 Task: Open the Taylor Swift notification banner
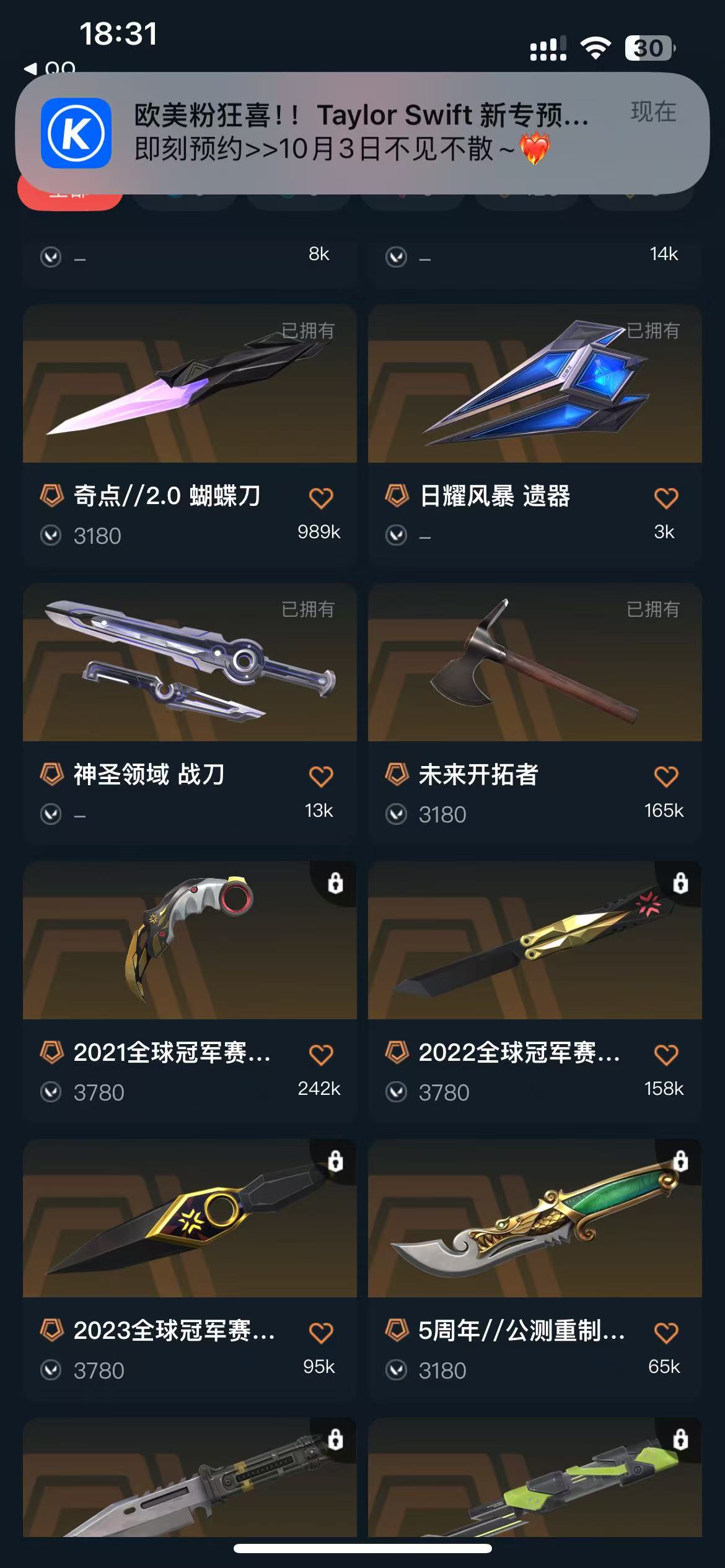click(x=362, y=133)
